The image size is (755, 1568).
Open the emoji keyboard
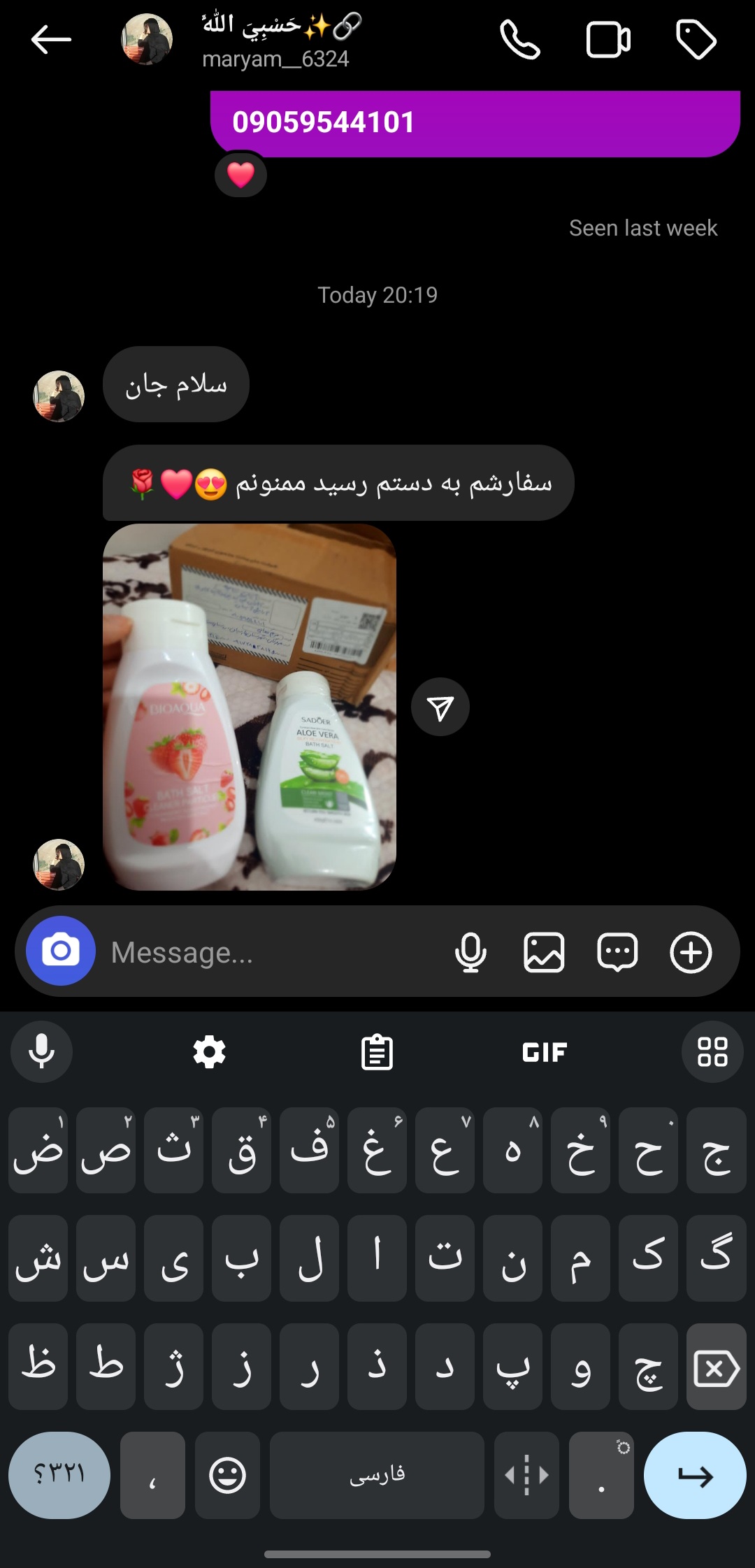click(228, 1475)
